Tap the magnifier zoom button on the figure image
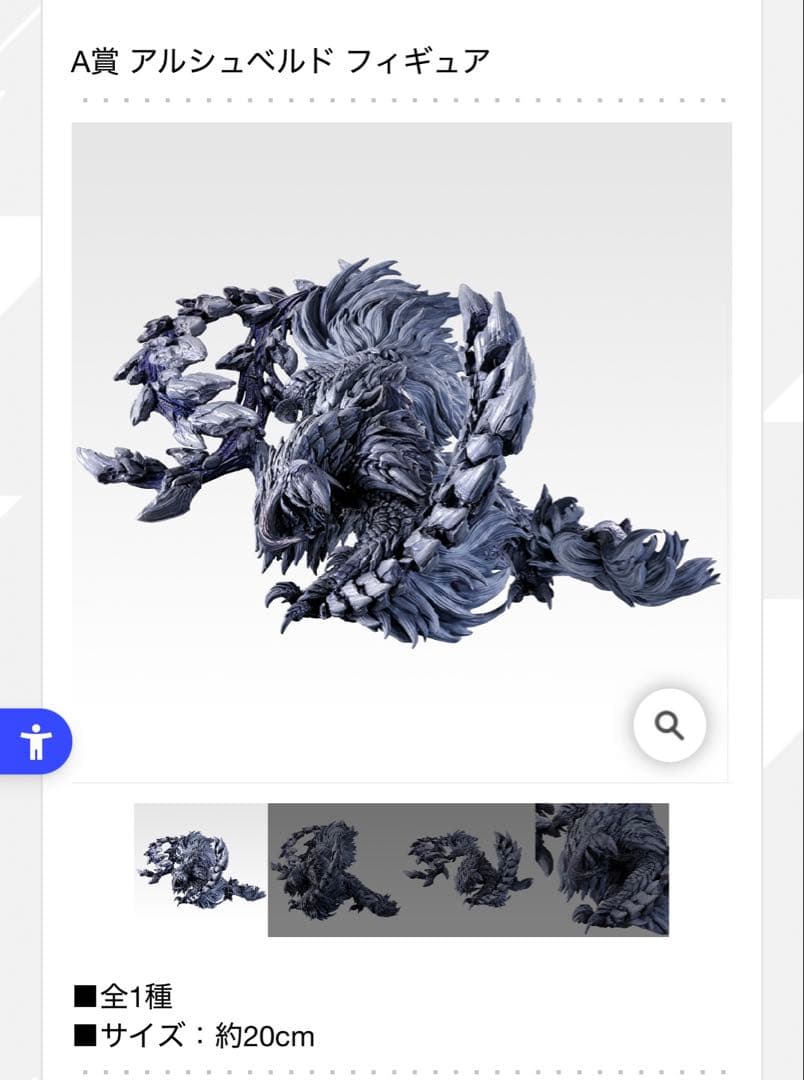Viewport: 804px width, 1080px height. click(669, 725)
